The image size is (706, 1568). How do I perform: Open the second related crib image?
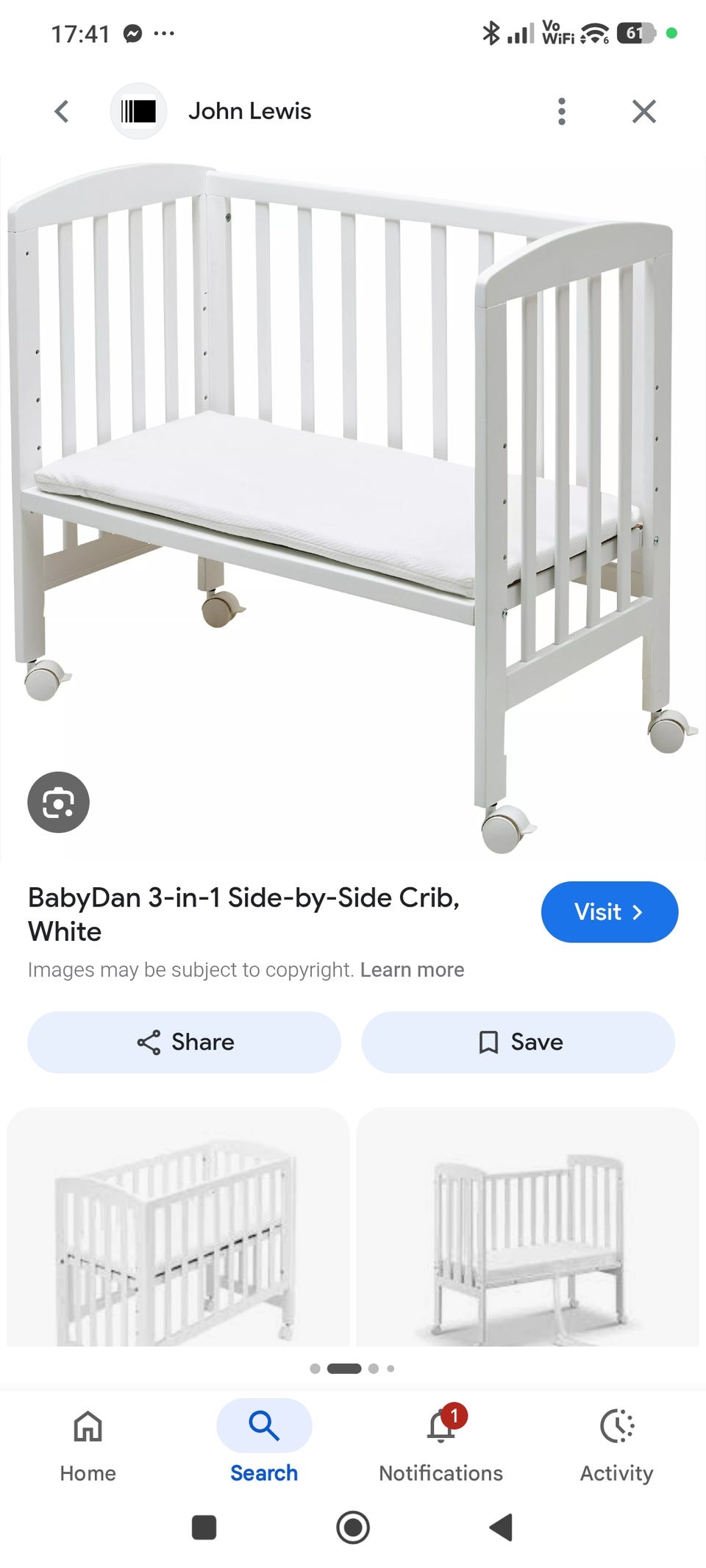coord(528,1227)
